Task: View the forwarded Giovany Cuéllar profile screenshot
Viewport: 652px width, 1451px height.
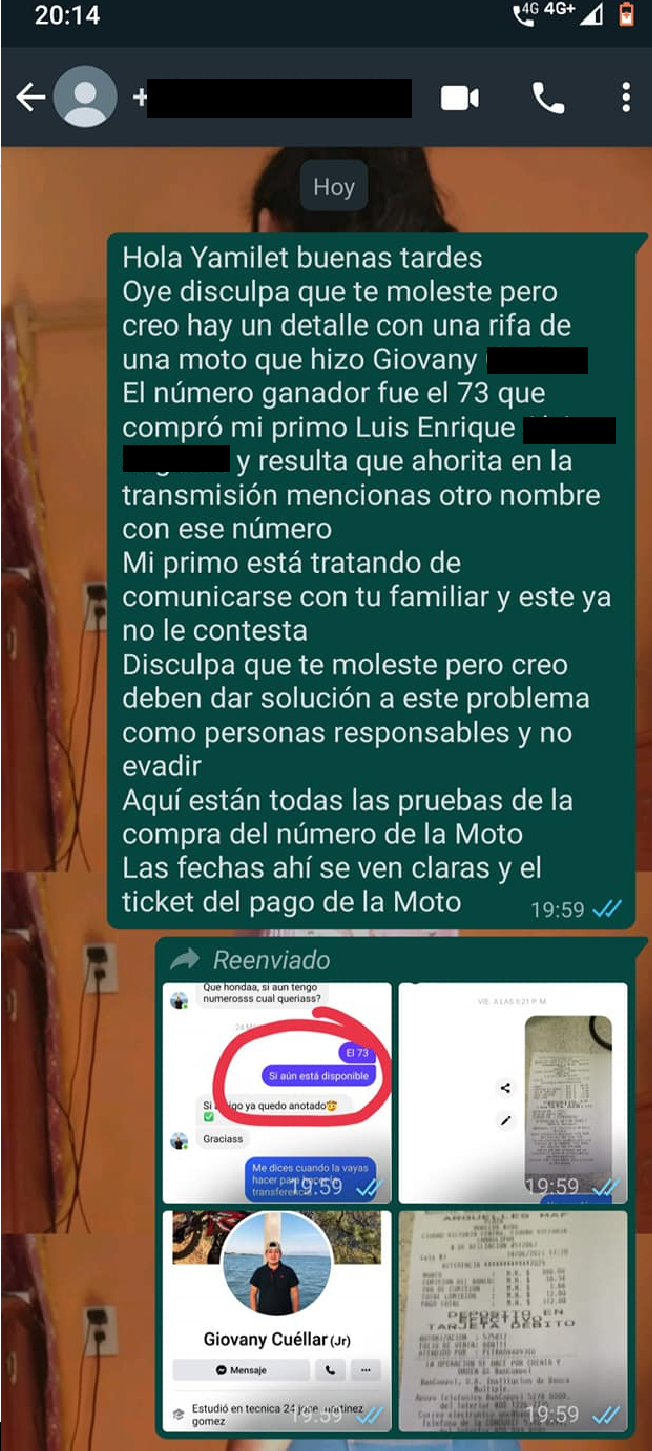Action: pos(277,1320)
